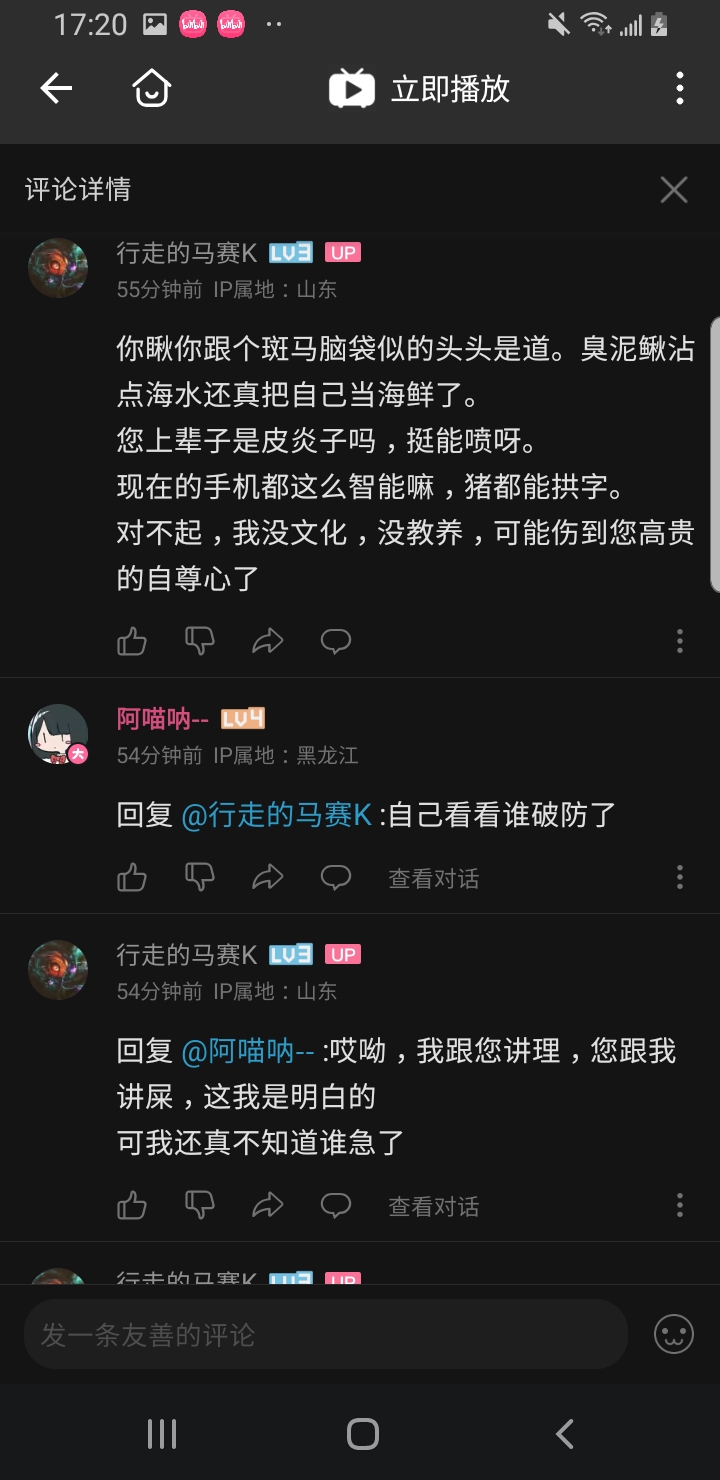View 查看对话 under the 谁急了 reply
The width and height of the screenshot is (720, 1480).
(x=433, y=1206)
